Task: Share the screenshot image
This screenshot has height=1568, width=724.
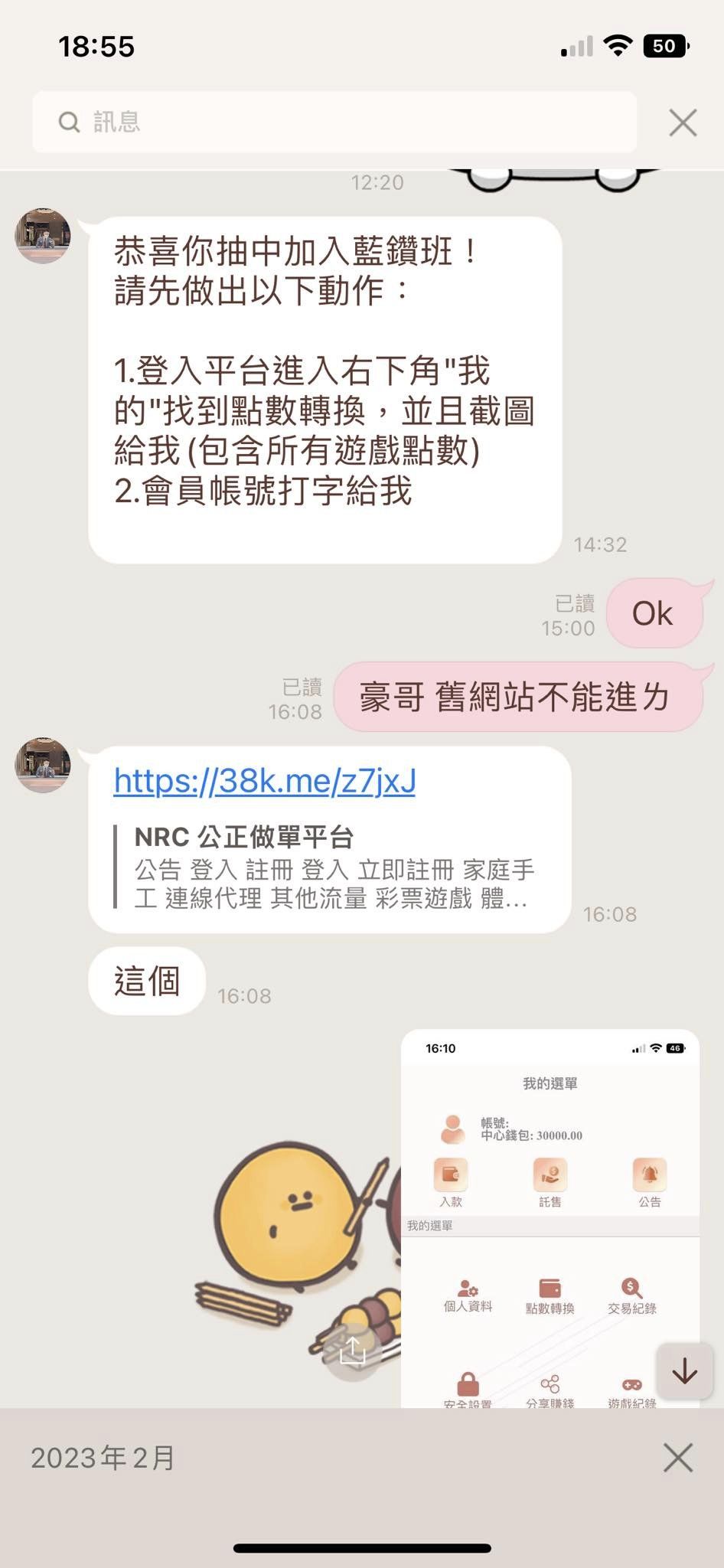Action: tap(353, 1351)
